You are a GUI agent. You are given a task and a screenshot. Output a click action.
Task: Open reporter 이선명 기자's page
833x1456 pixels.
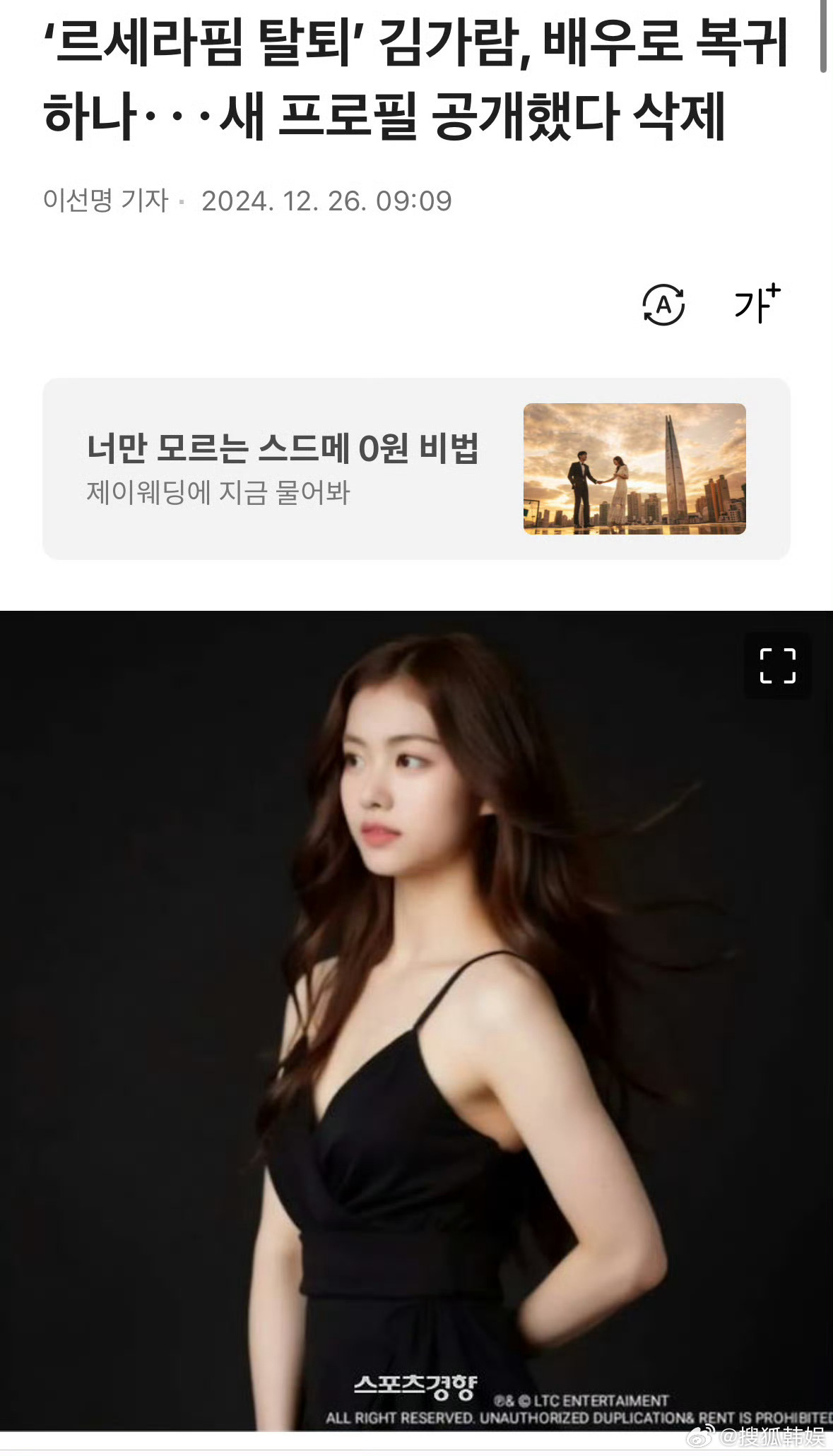[x=106, y=201]
